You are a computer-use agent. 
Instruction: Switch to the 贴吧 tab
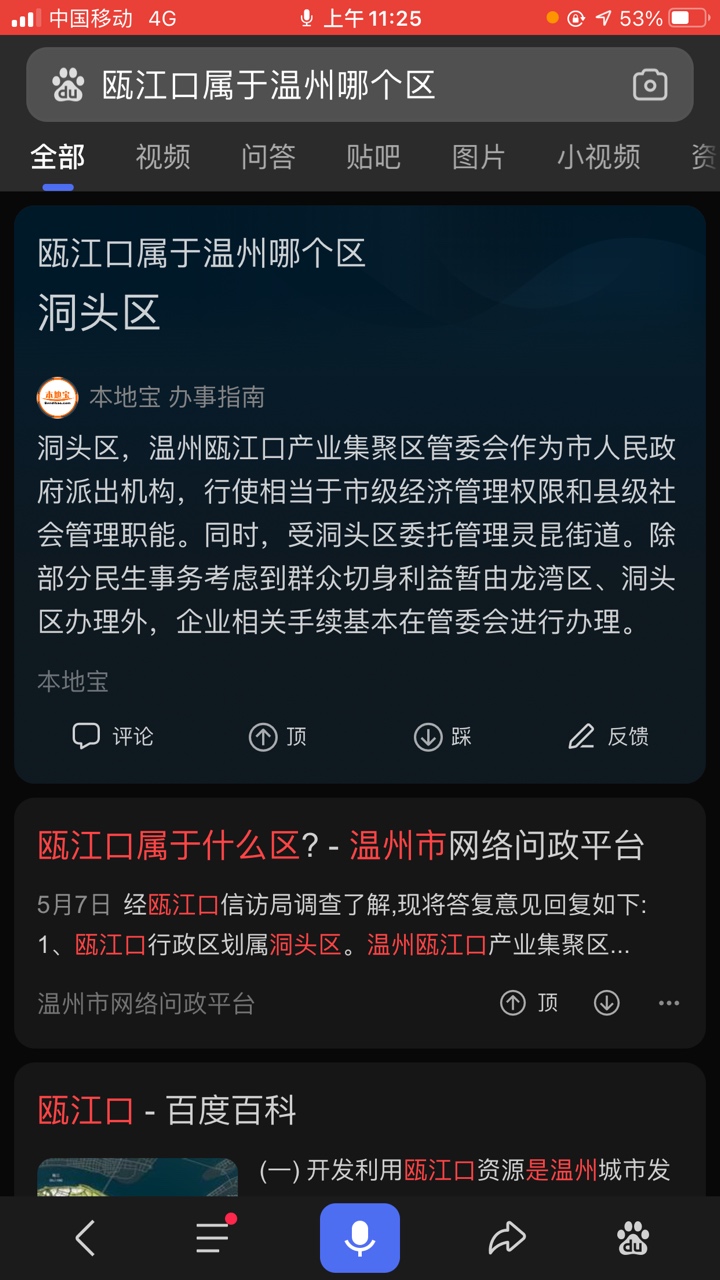(x=373, y=157)
